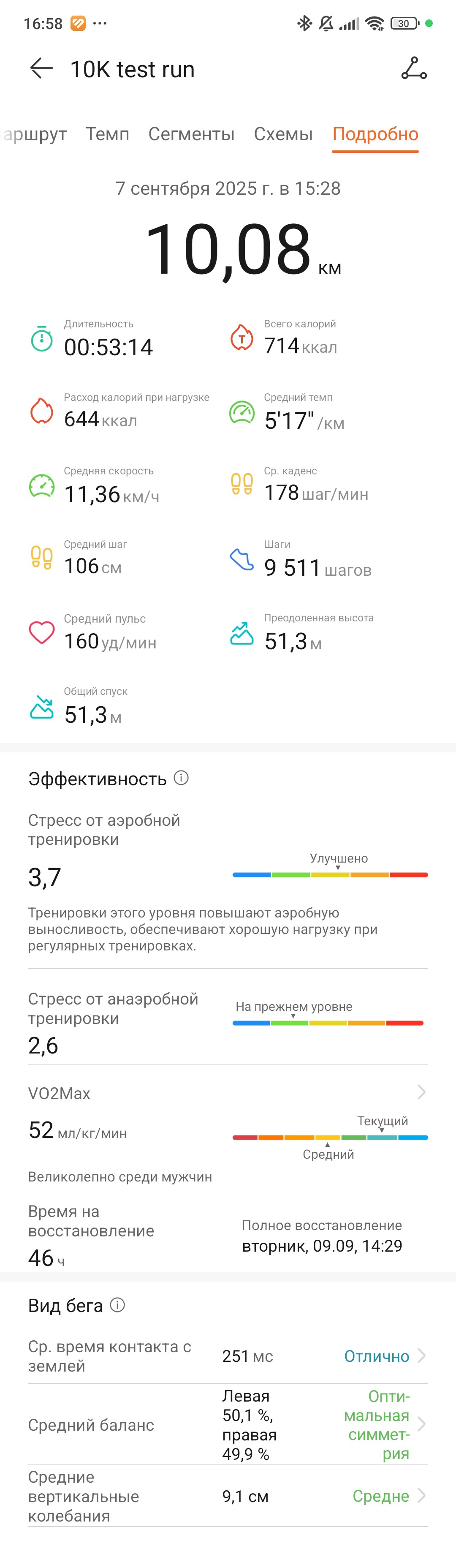Image resolution: width=456 pixels, height=1568 pixels.
Task: Open Средние вертикальные колебания details
Action: point(421,1496)
